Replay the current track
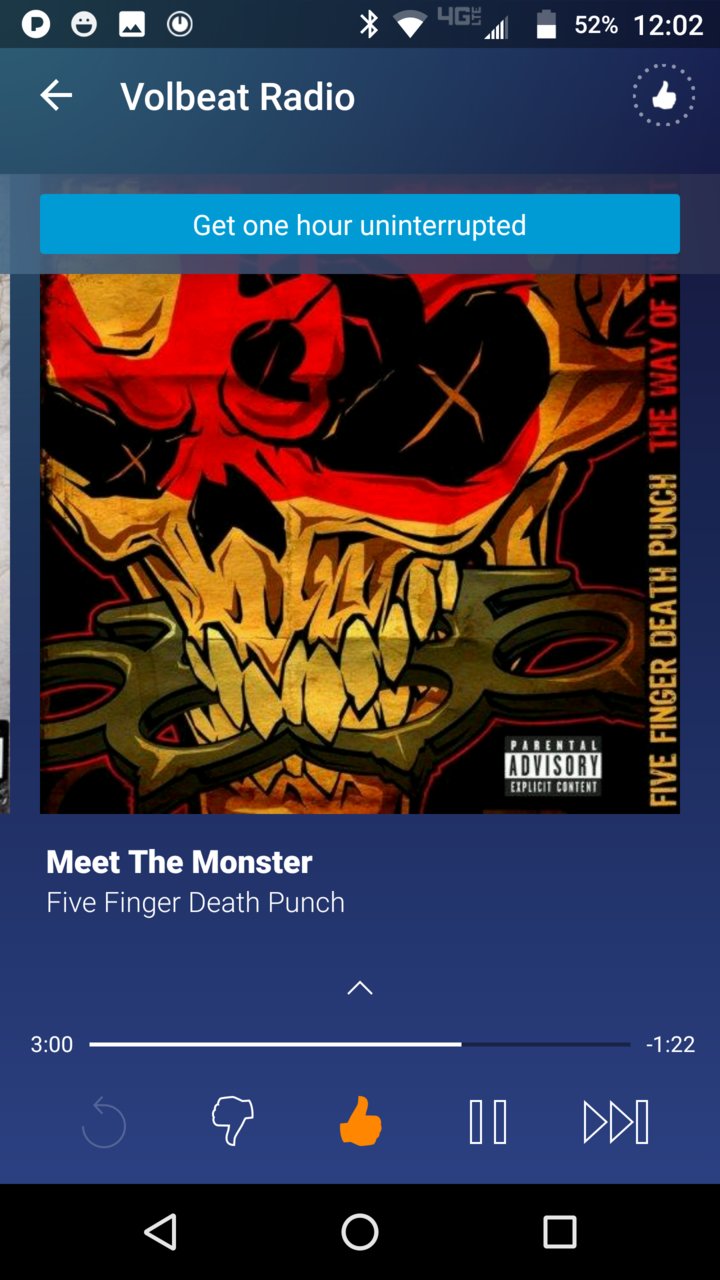 point(104,1123)
